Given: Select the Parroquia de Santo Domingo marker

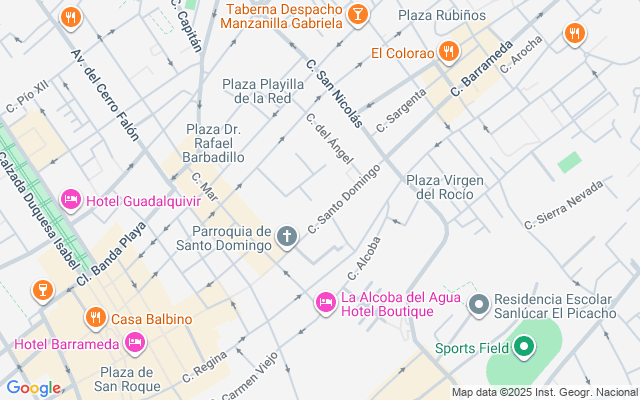Looking at the screenshot, I should coord(287,237).
